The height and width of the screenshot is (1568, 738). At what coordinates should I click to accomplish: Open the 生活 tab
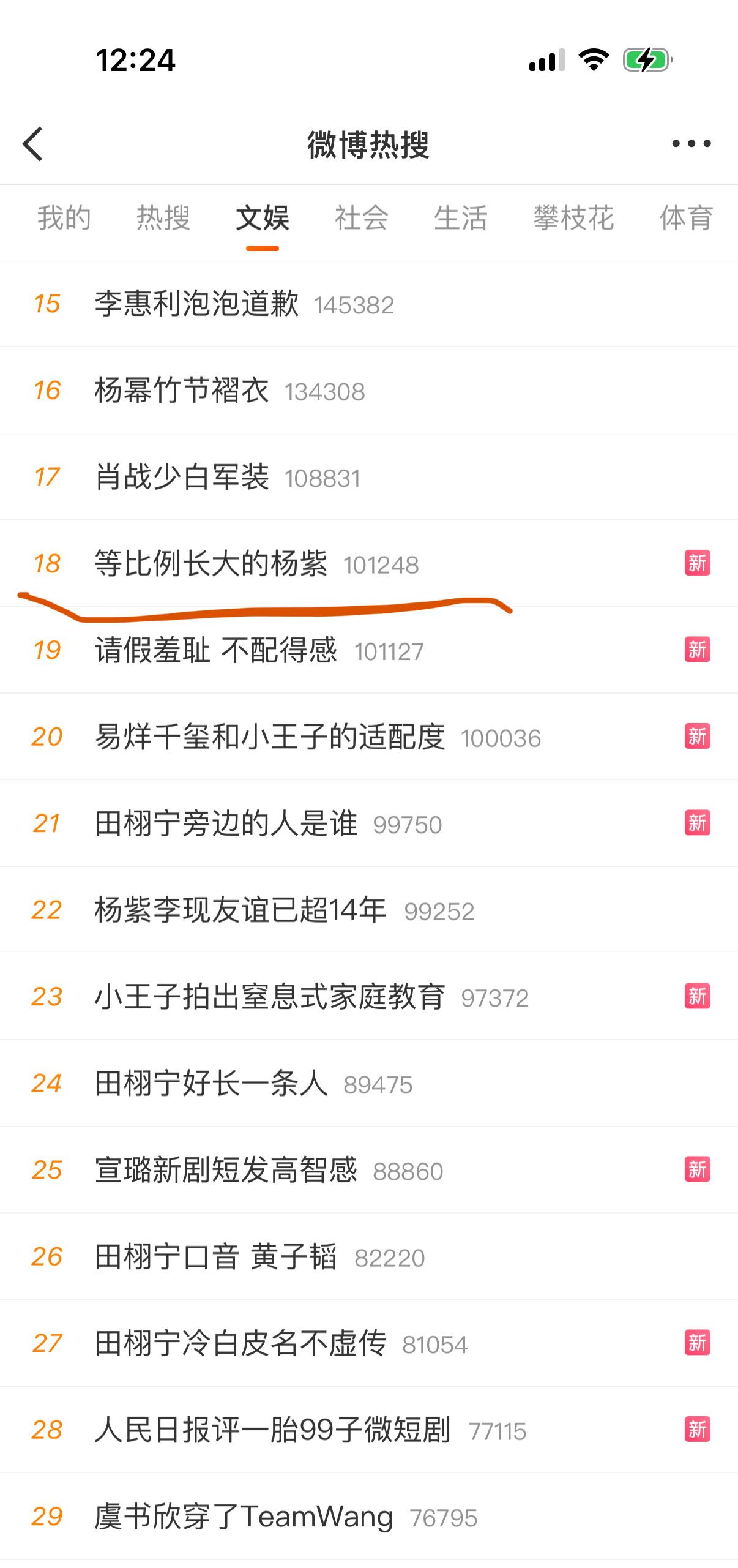pos(461,219)
